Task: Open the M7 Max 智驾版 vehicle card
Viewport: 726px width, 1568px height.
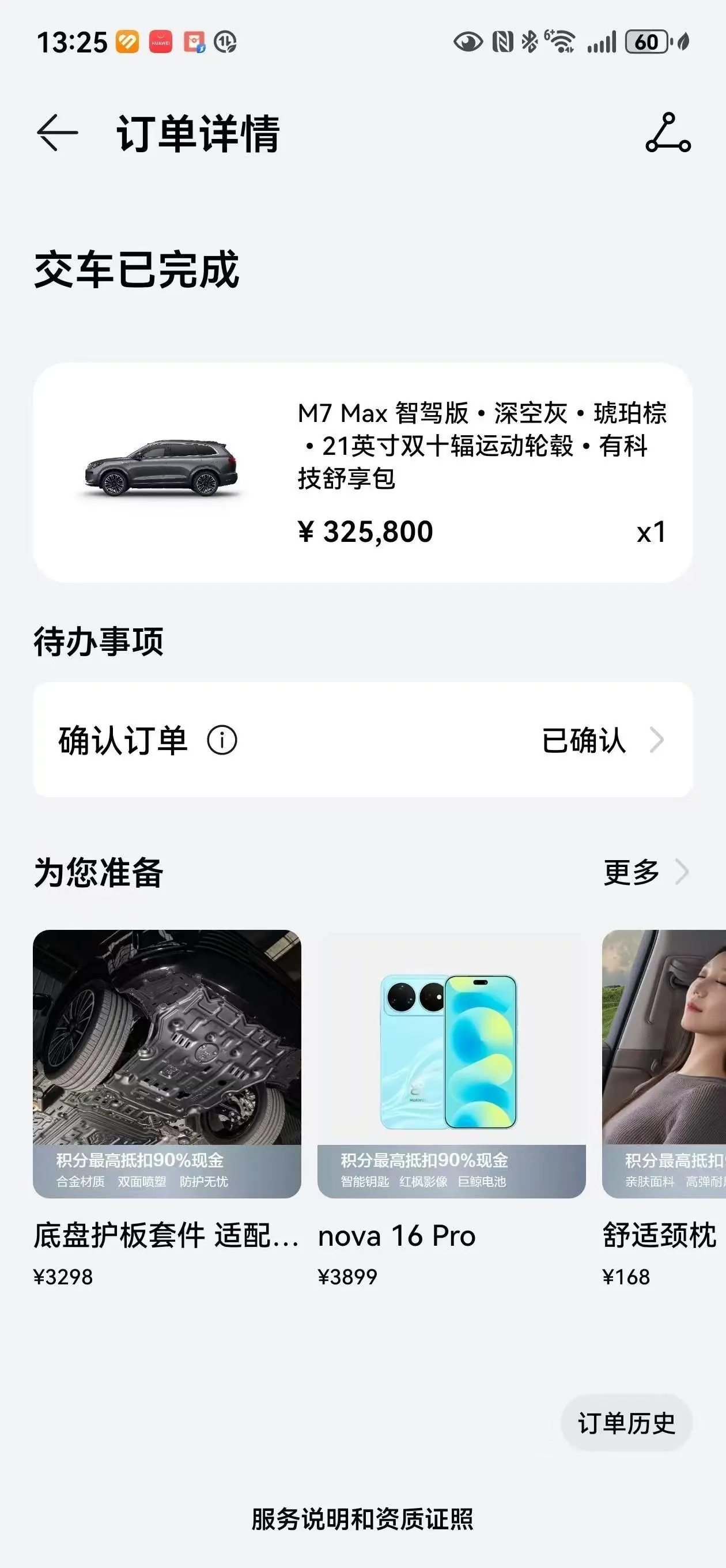Action: tap(362, 472)
